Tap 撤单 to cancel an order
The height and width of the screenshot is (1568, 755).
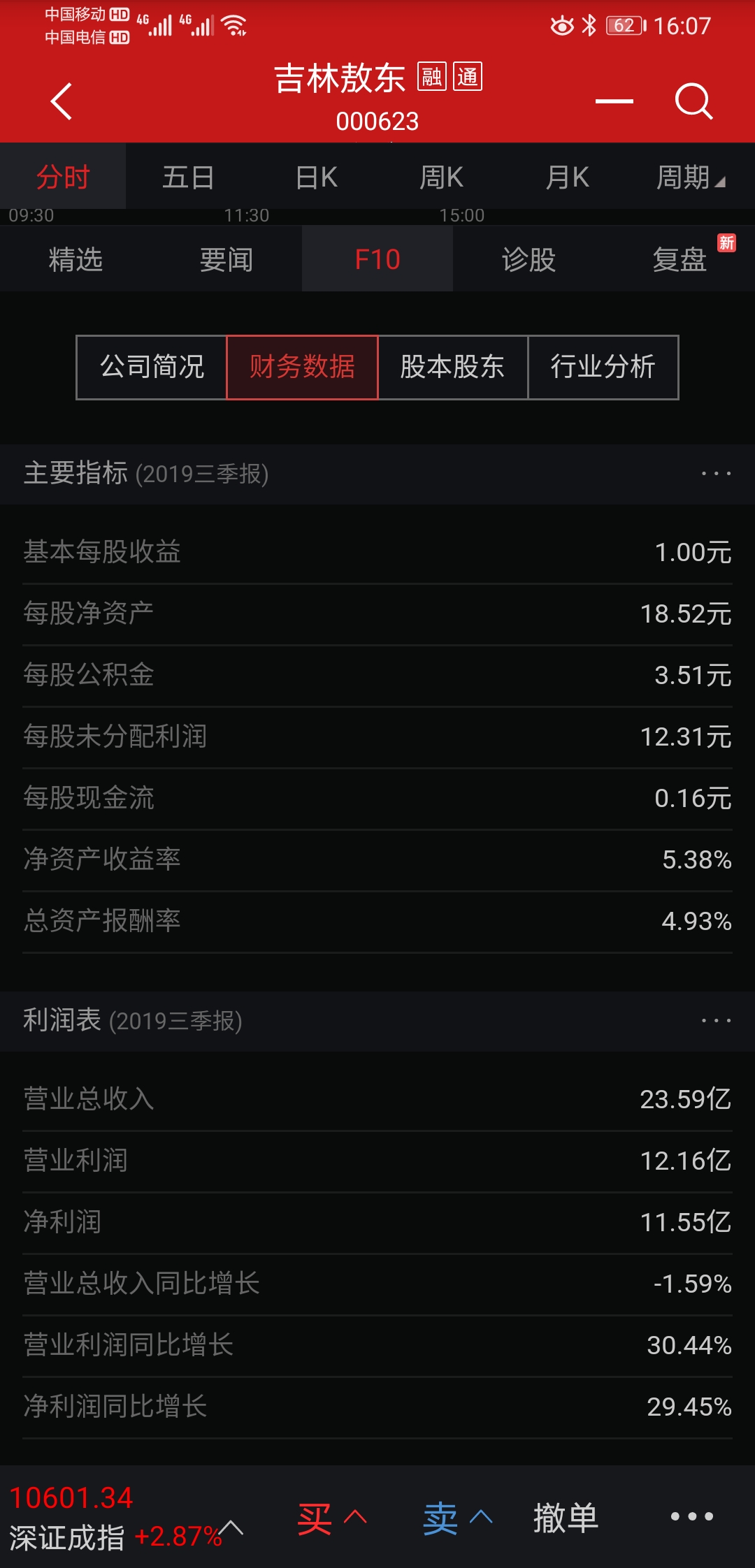pyautogui.click(x=566, y=1518)
